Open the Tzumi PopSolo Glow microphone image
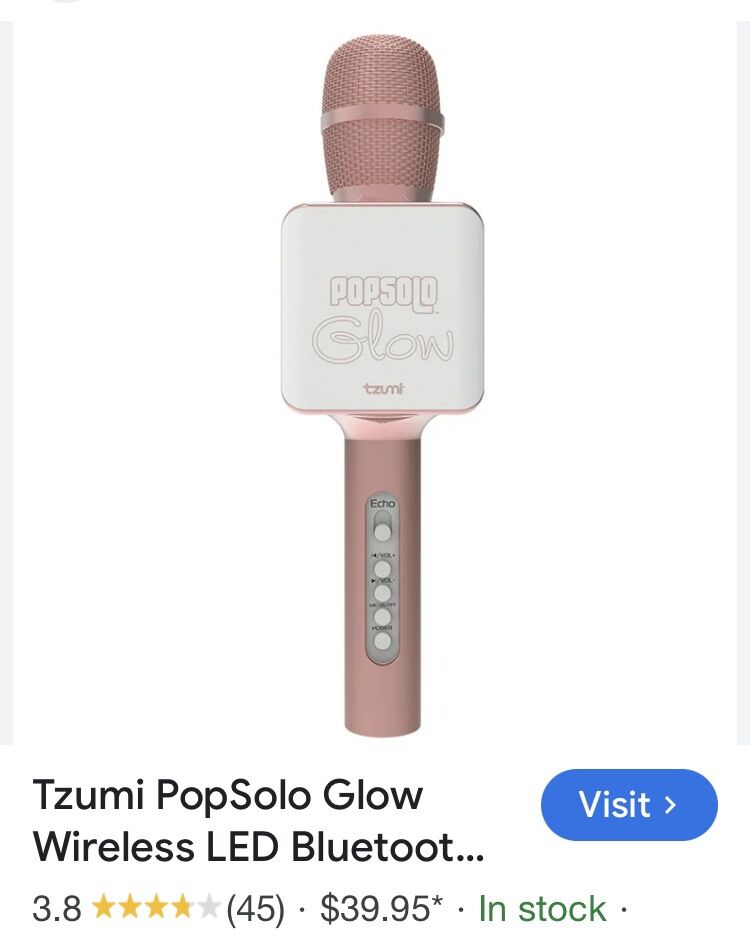The height and width of the screenshot is (937, 750). coord(382,385)
